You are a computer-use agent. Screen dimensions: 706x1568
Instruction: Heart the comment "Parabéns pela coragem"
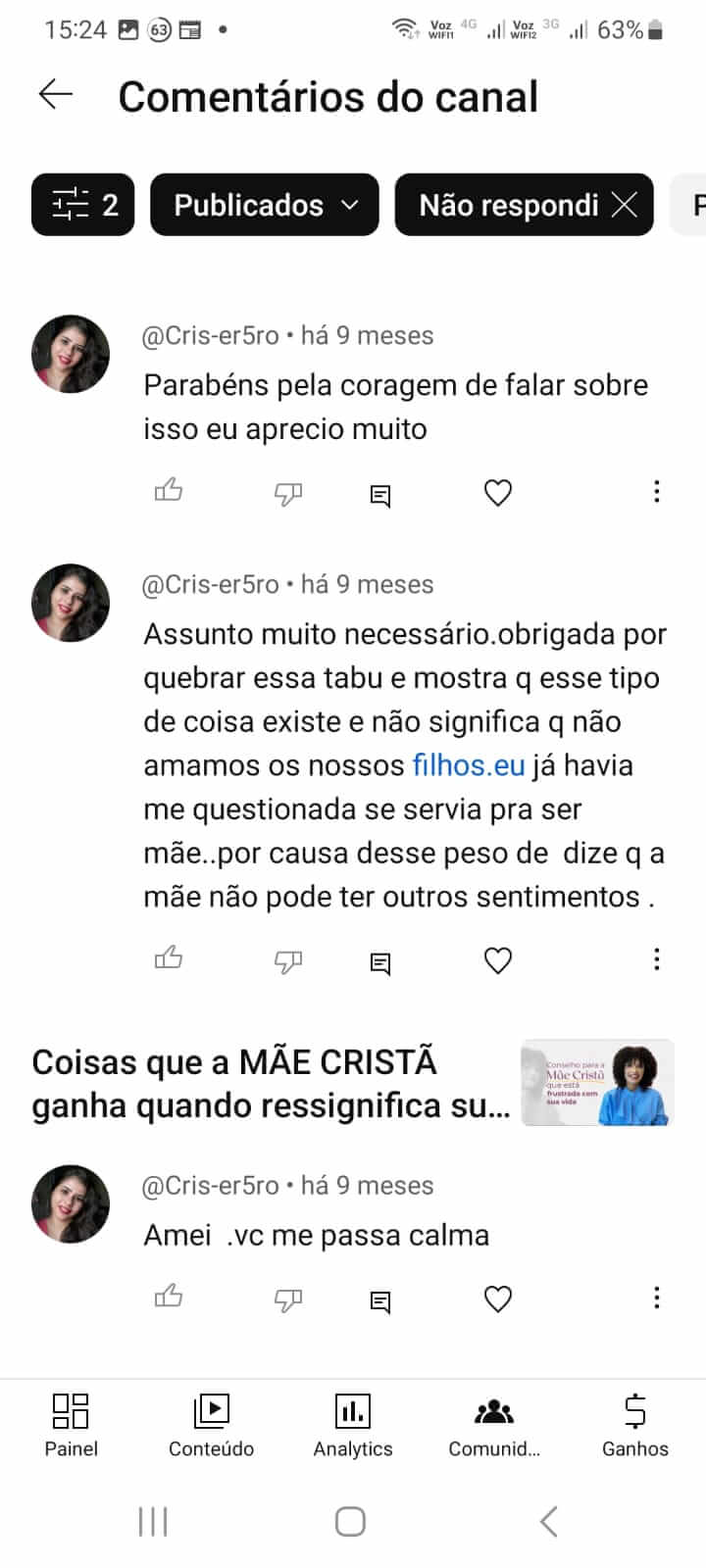498,493
